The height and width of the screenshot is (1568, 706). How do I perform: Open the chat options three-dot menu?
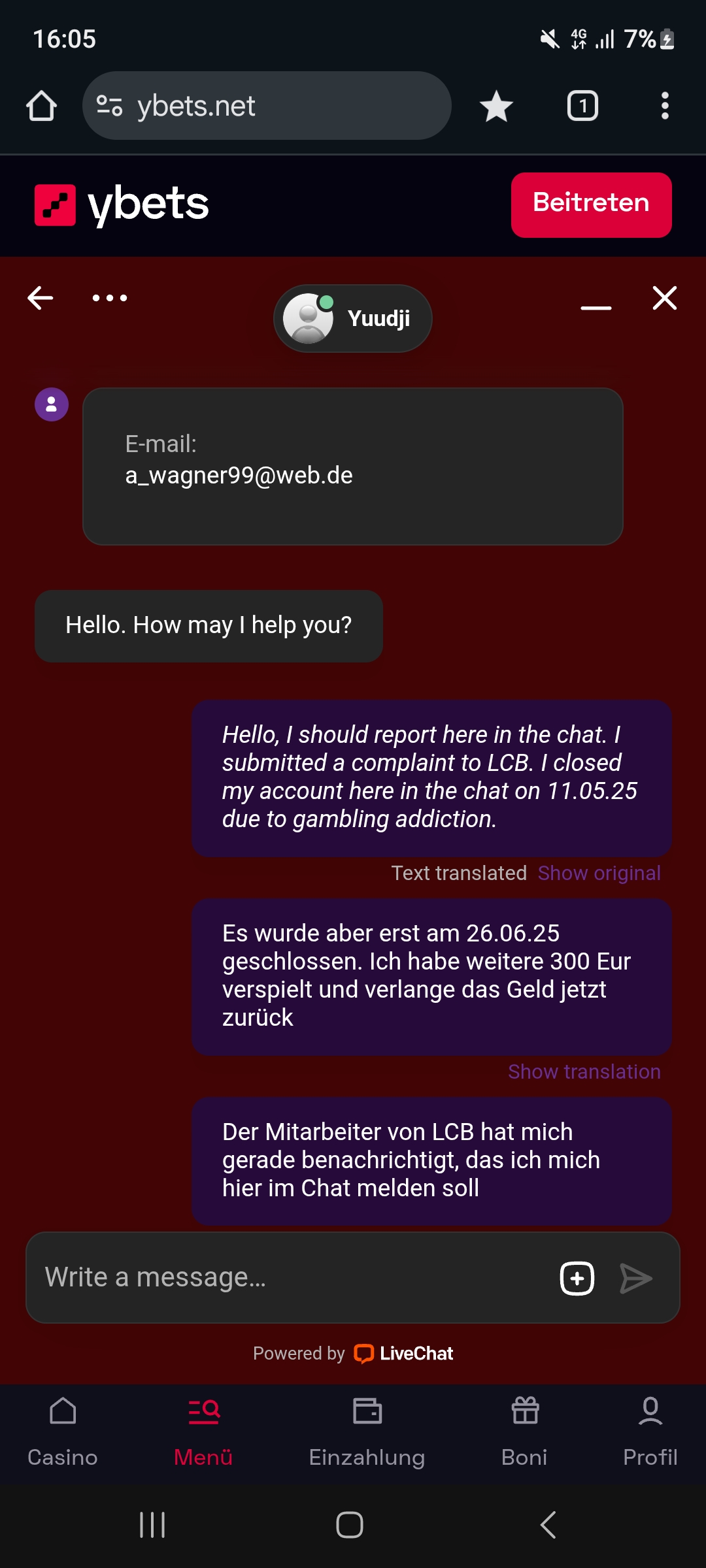[110, 298]
